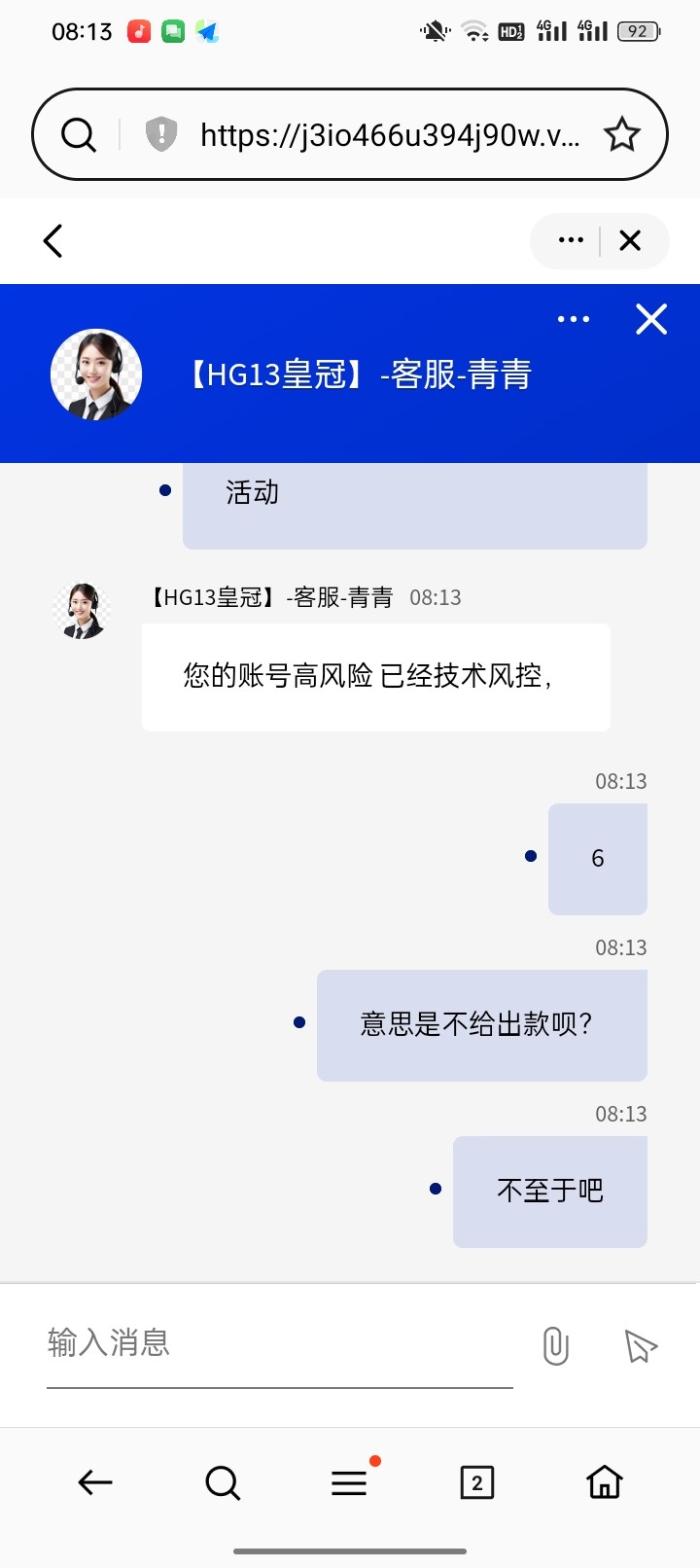Open the site security shield info
Image resolution: width=700 pixels, height=1568 pixels.
[x=161, y=134]
